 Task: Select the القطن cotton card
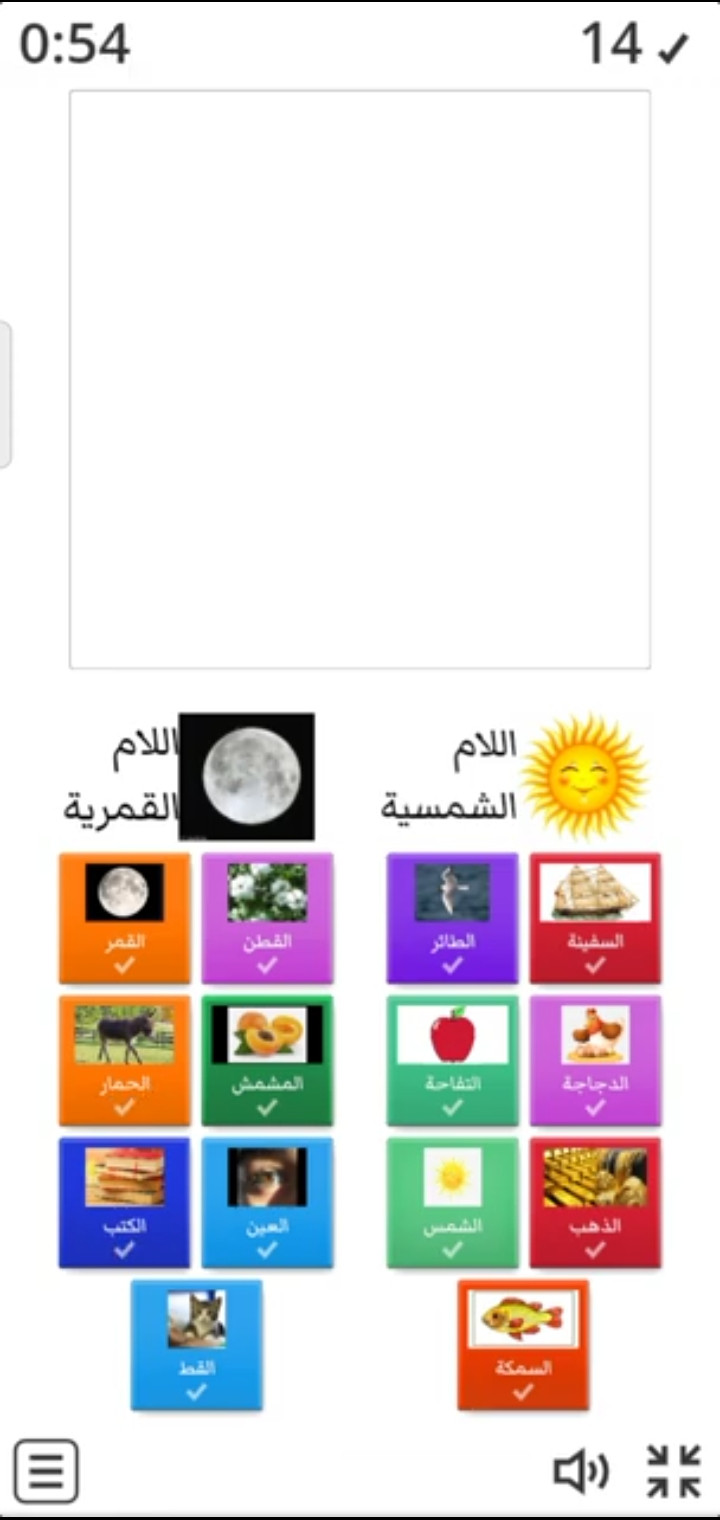pyautogui.click(x=267, y=918)
